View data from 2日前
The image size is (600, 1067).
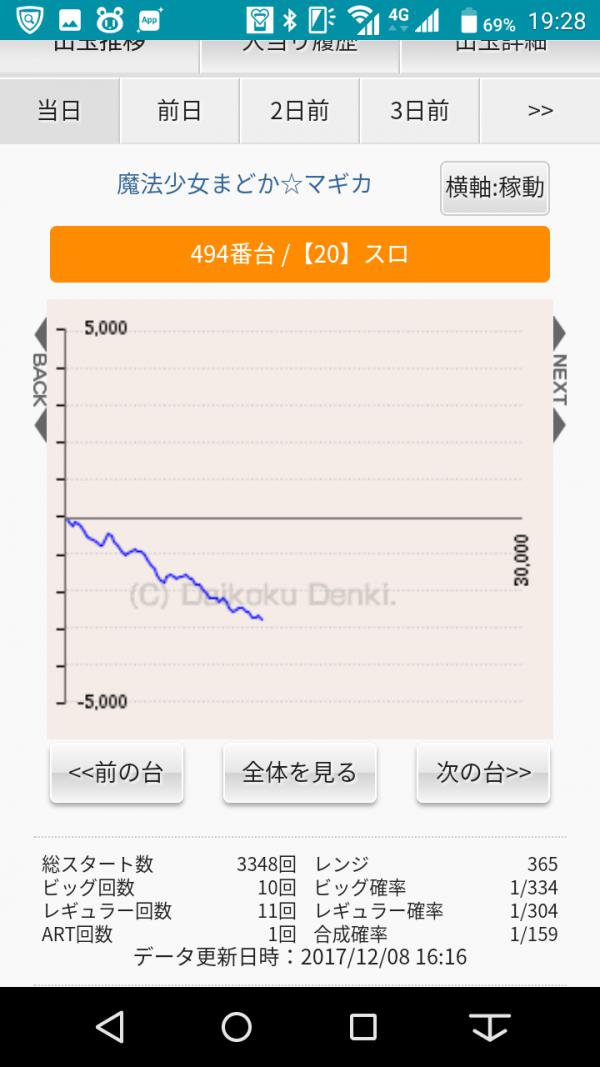point(299,111)
